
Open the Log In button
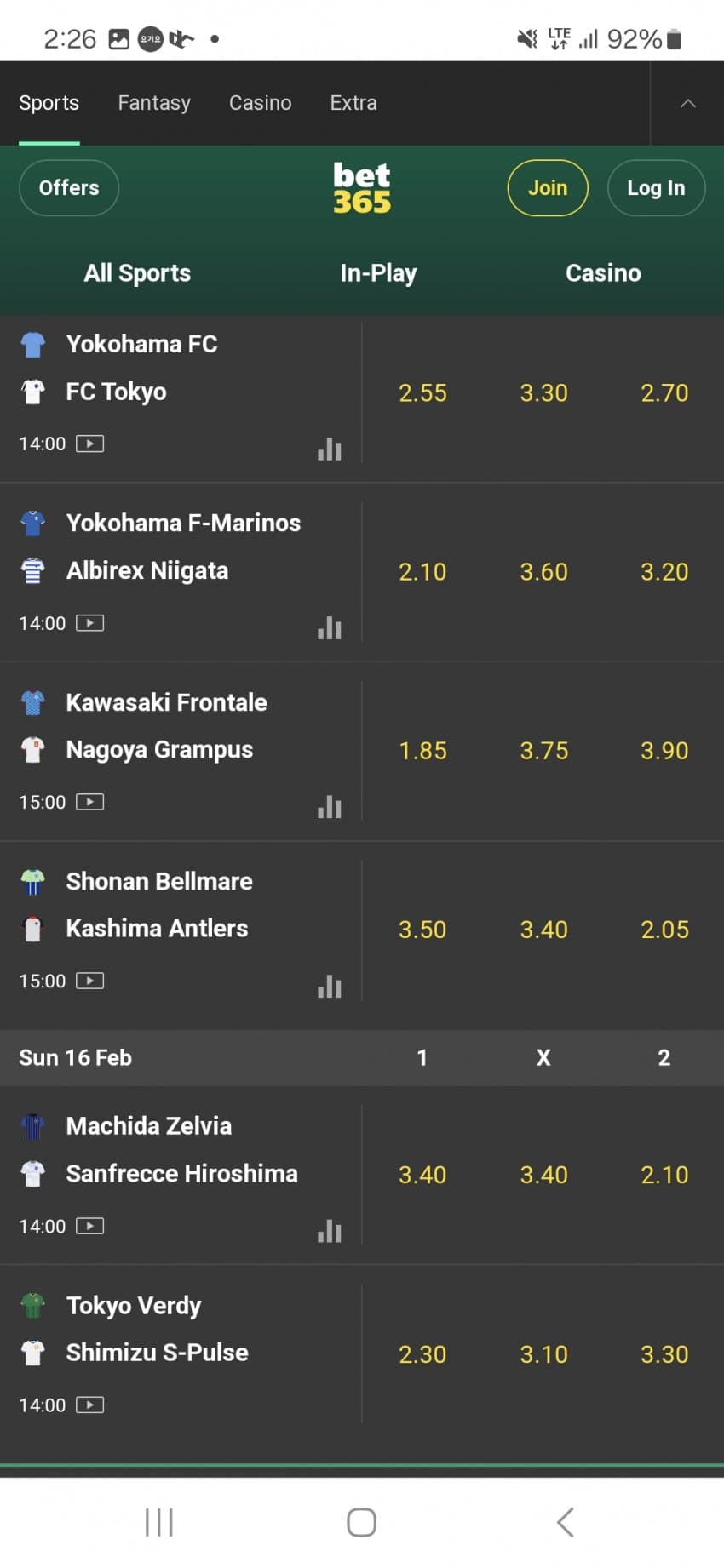coord(656,188)
